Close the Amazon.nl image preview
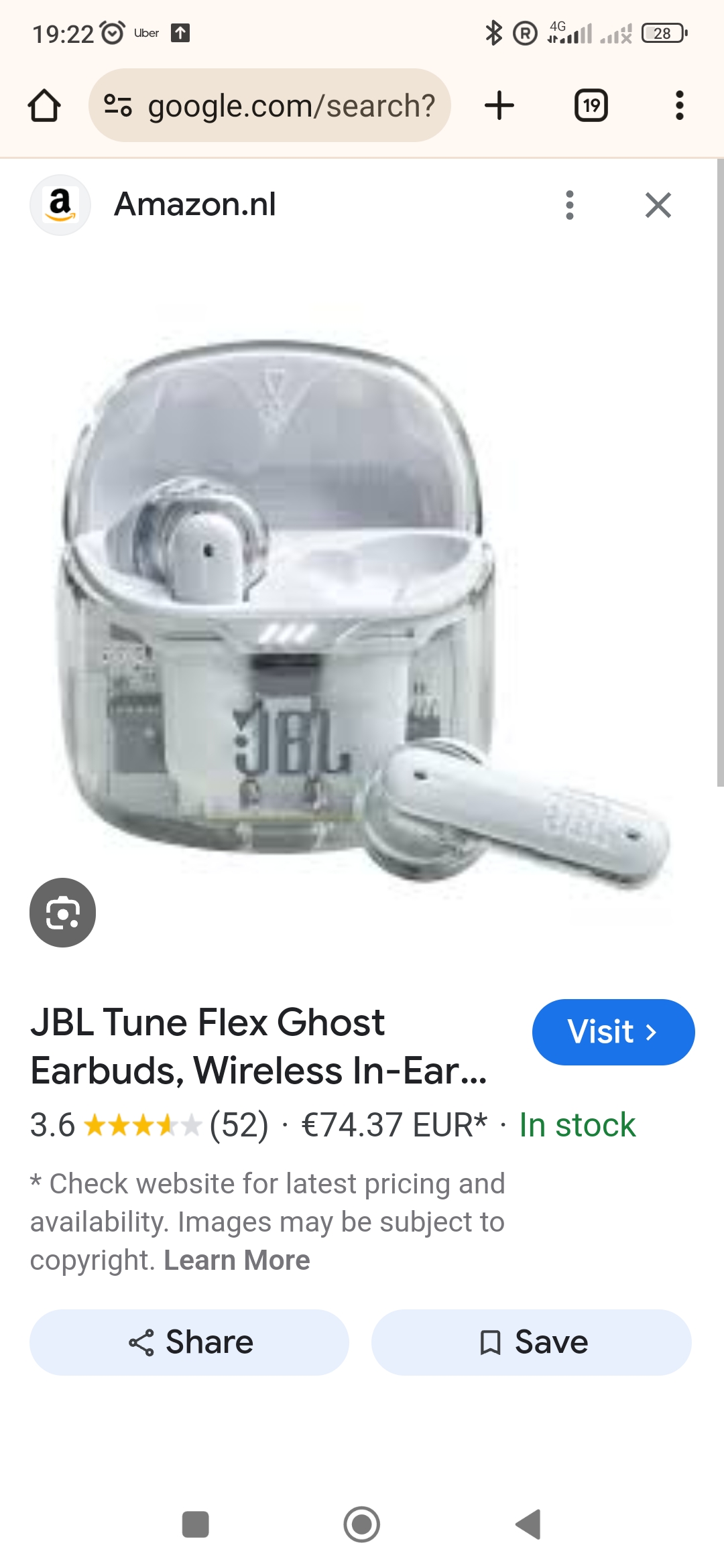 point(658,205)
